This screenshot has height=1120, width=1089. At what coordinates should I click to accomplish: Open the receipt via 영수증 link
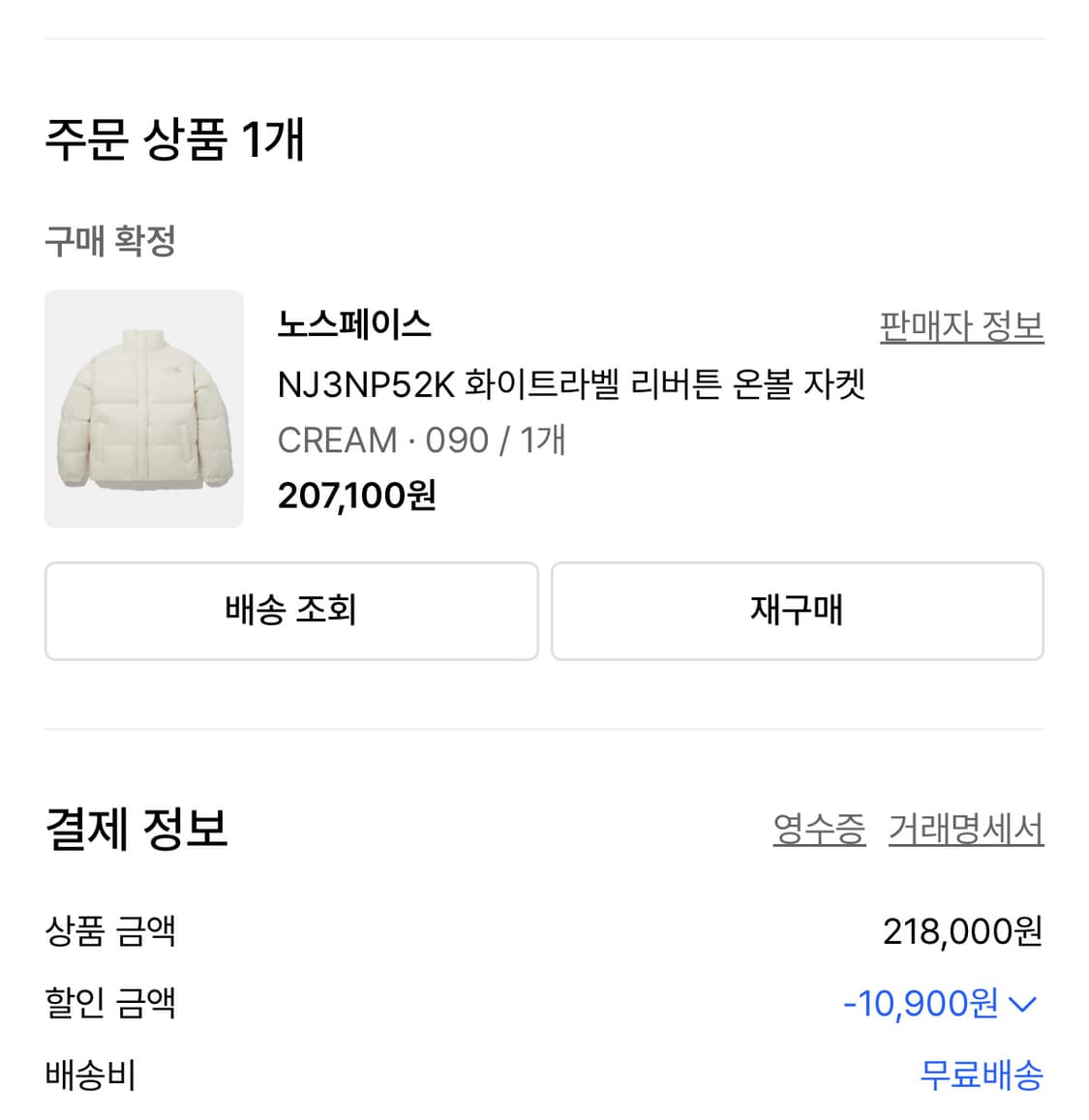pos(819,829)
